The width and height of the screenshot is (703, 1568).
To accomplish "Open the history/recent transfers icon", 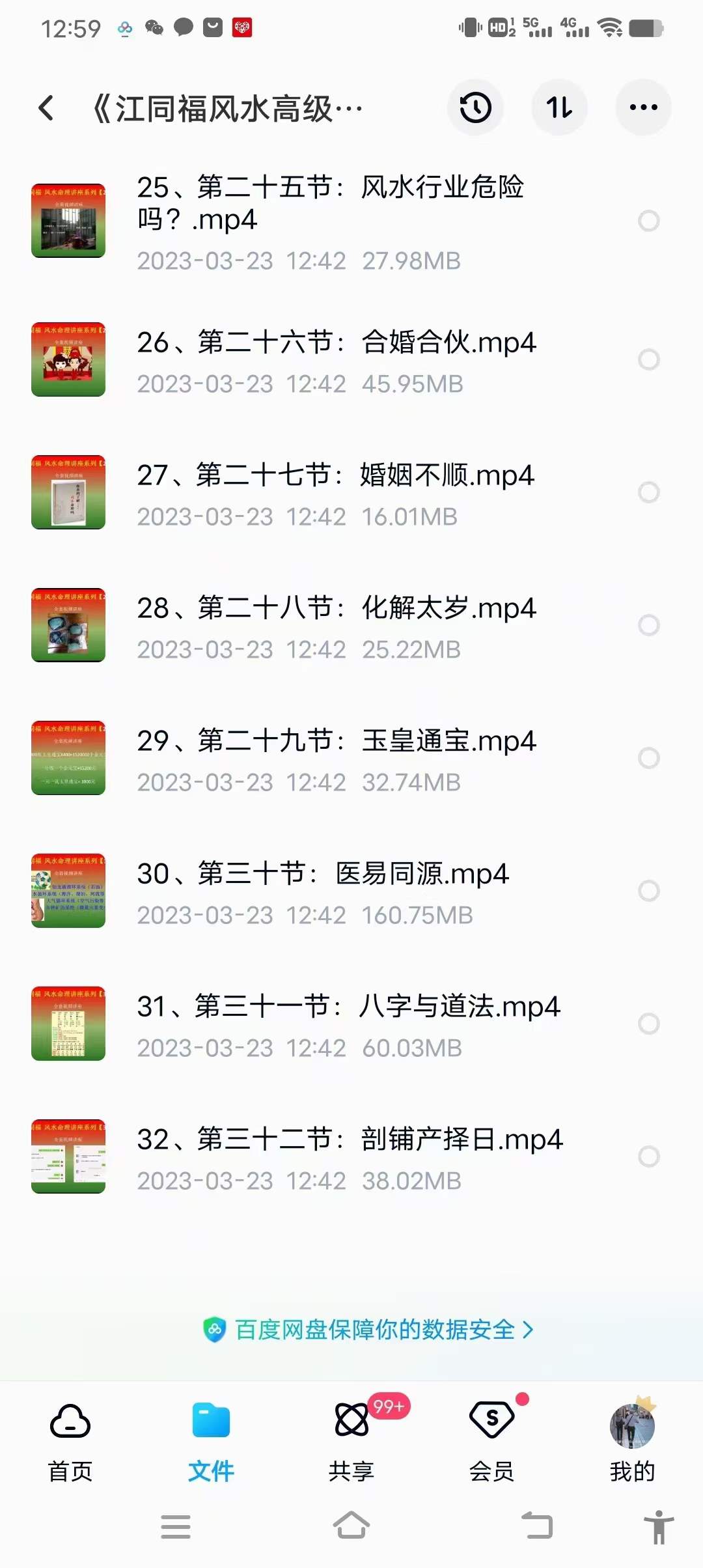I will (475, 107).
